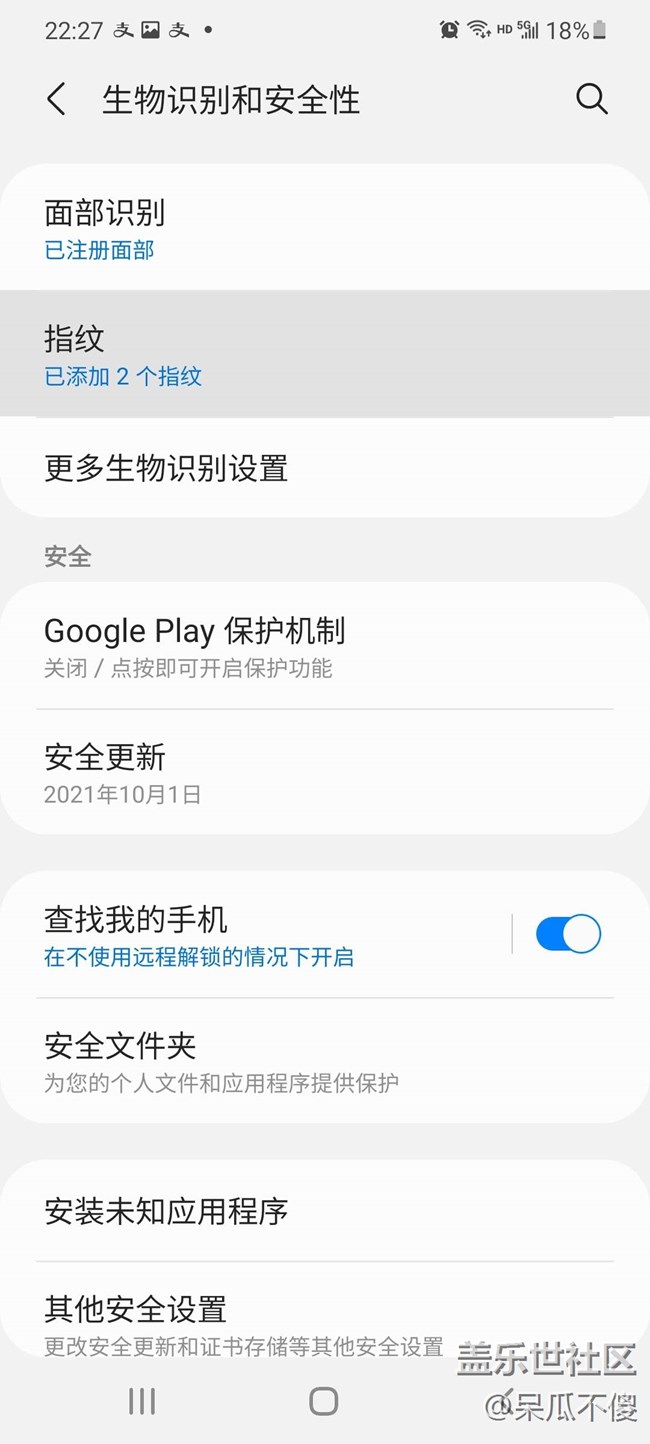Turn off the 查找我的手机 switch
This screenshot has height=1444, width=650.
(x=567, y=934)
